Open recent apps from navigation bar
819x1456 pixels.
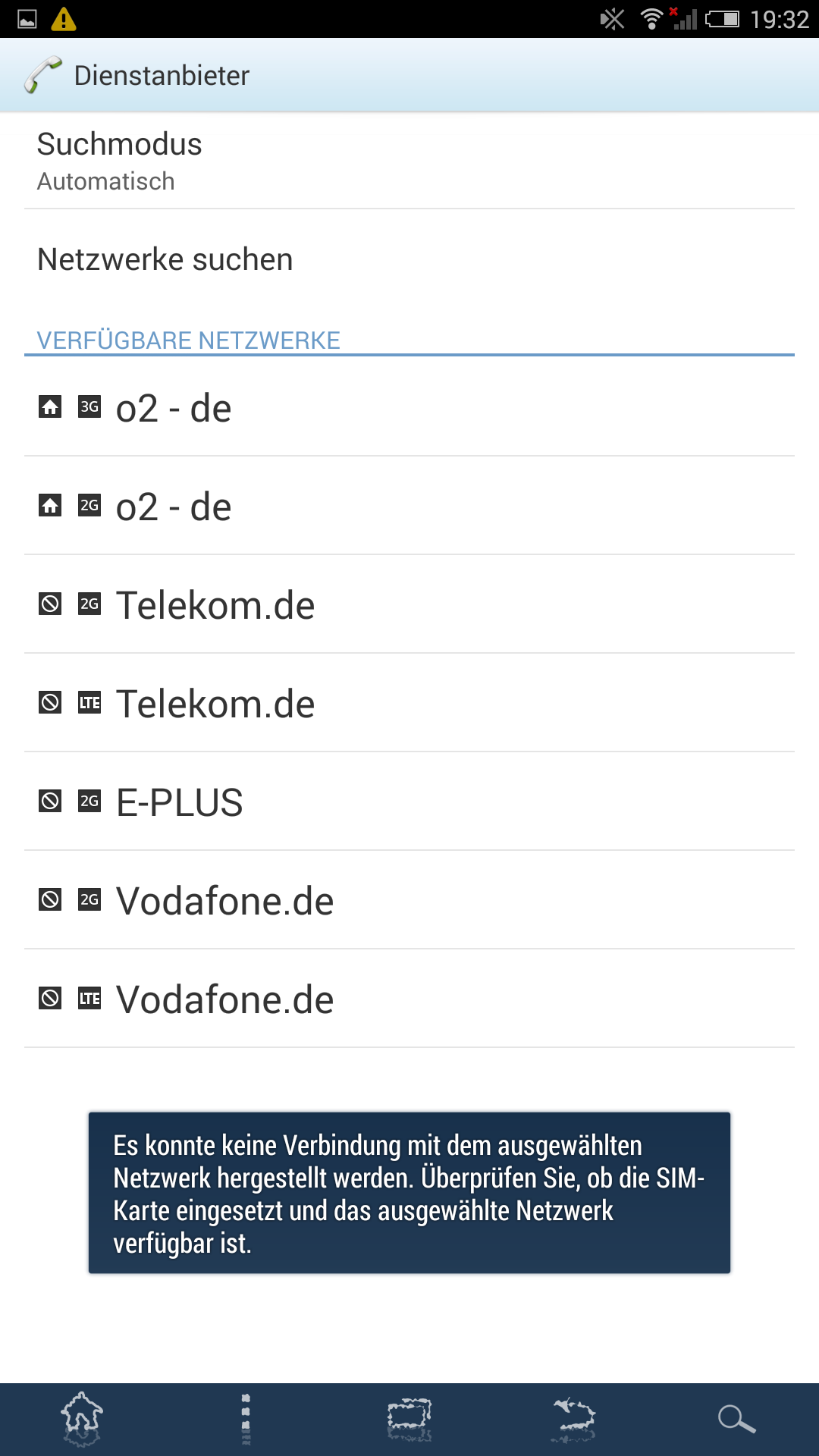[x=409, y=1419]
